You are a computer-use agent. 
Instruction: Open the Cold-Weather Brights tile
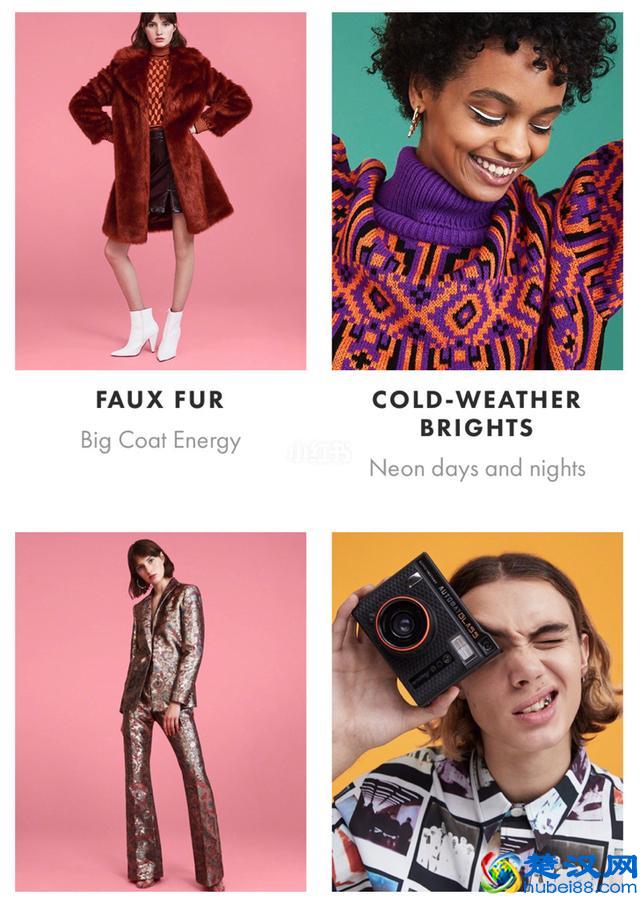click(477, 190)
